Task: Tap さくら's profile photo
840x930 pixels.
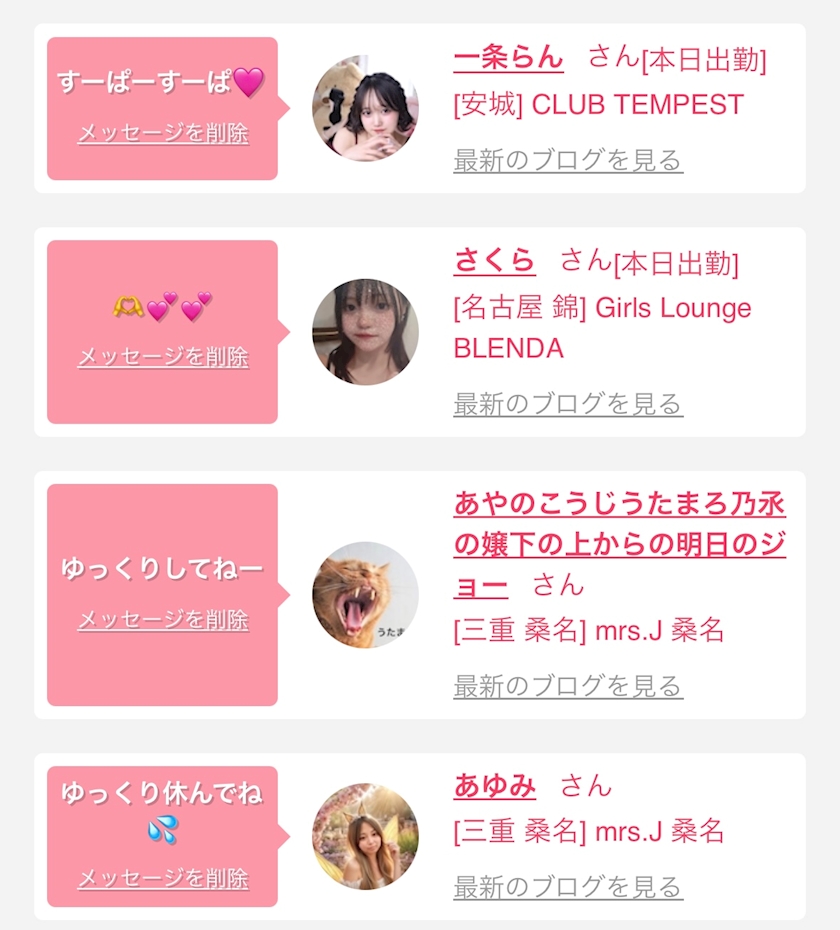Action: tap(365, 332)
